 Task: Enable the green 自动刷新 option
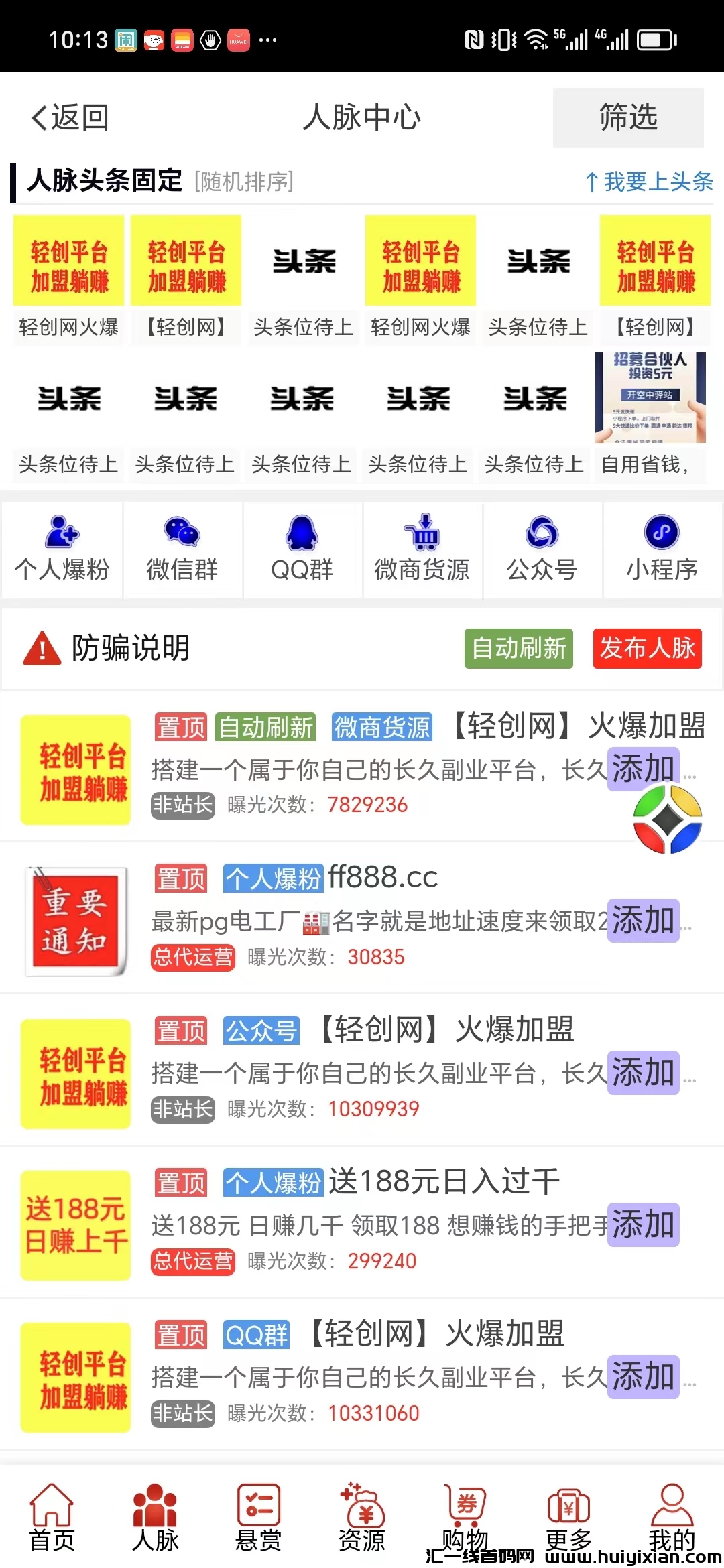520,648
